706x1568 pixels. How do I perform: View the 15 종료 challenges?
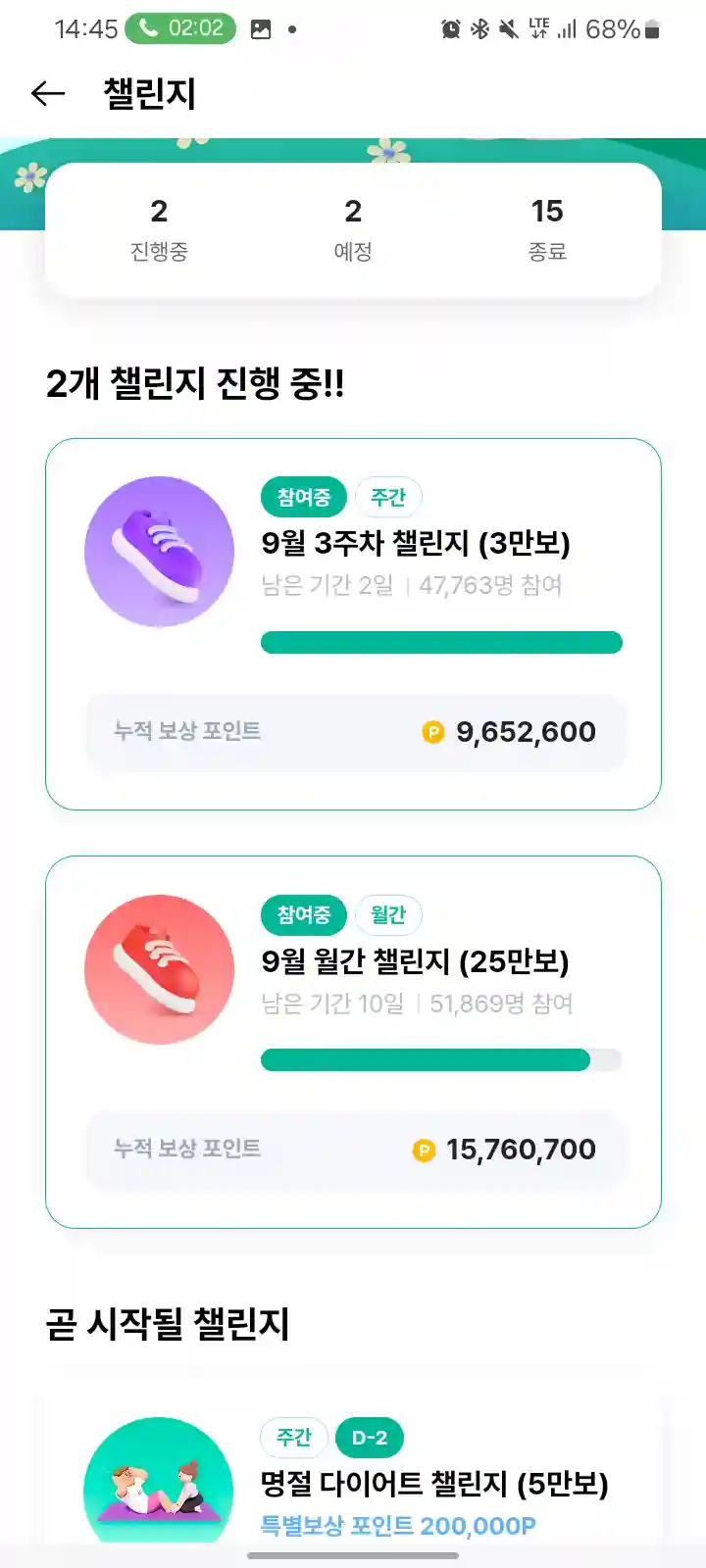click(547, 229)
